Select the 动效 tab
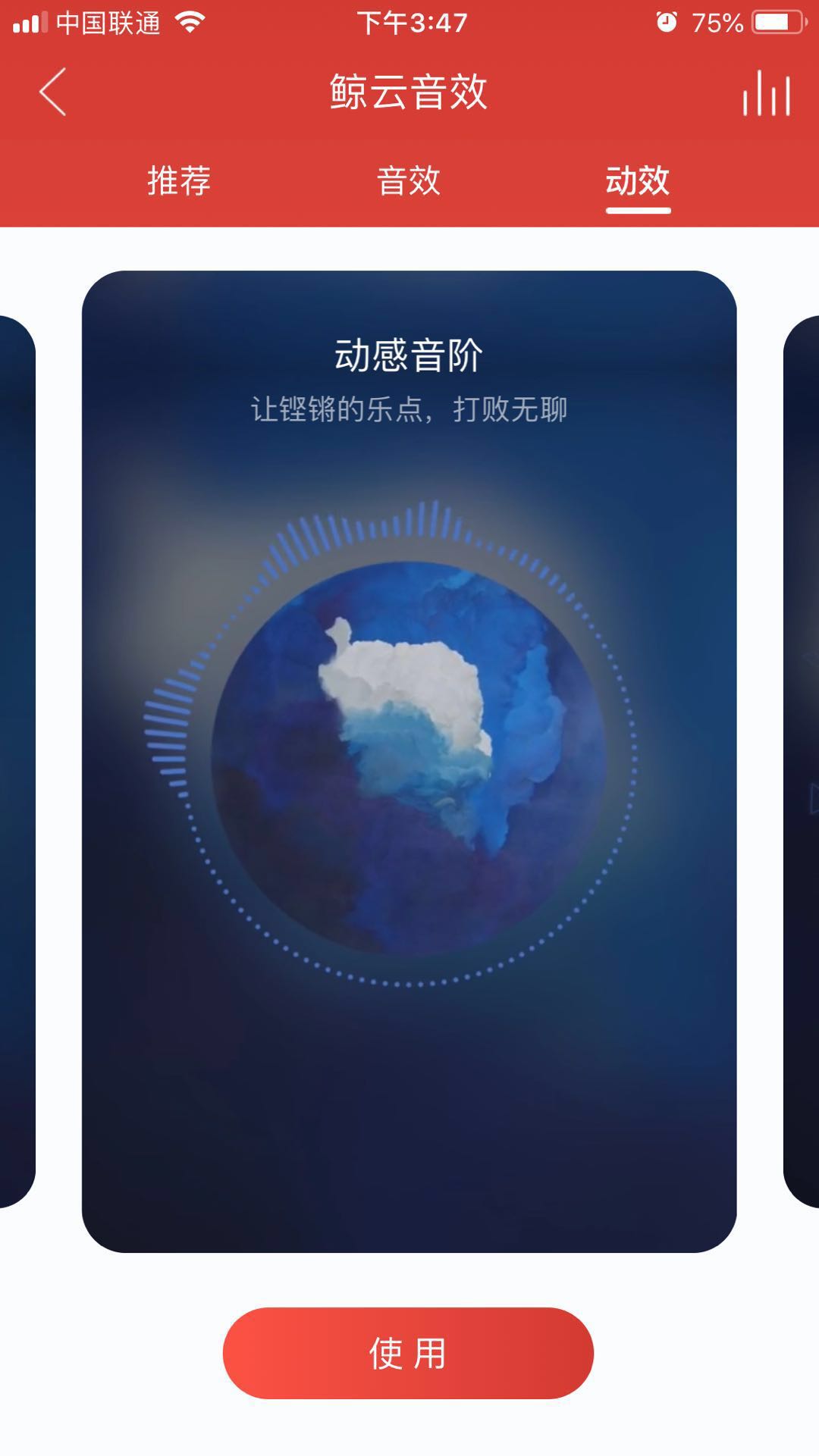This screenshot has width=819, height=1456. click(638, 181)
